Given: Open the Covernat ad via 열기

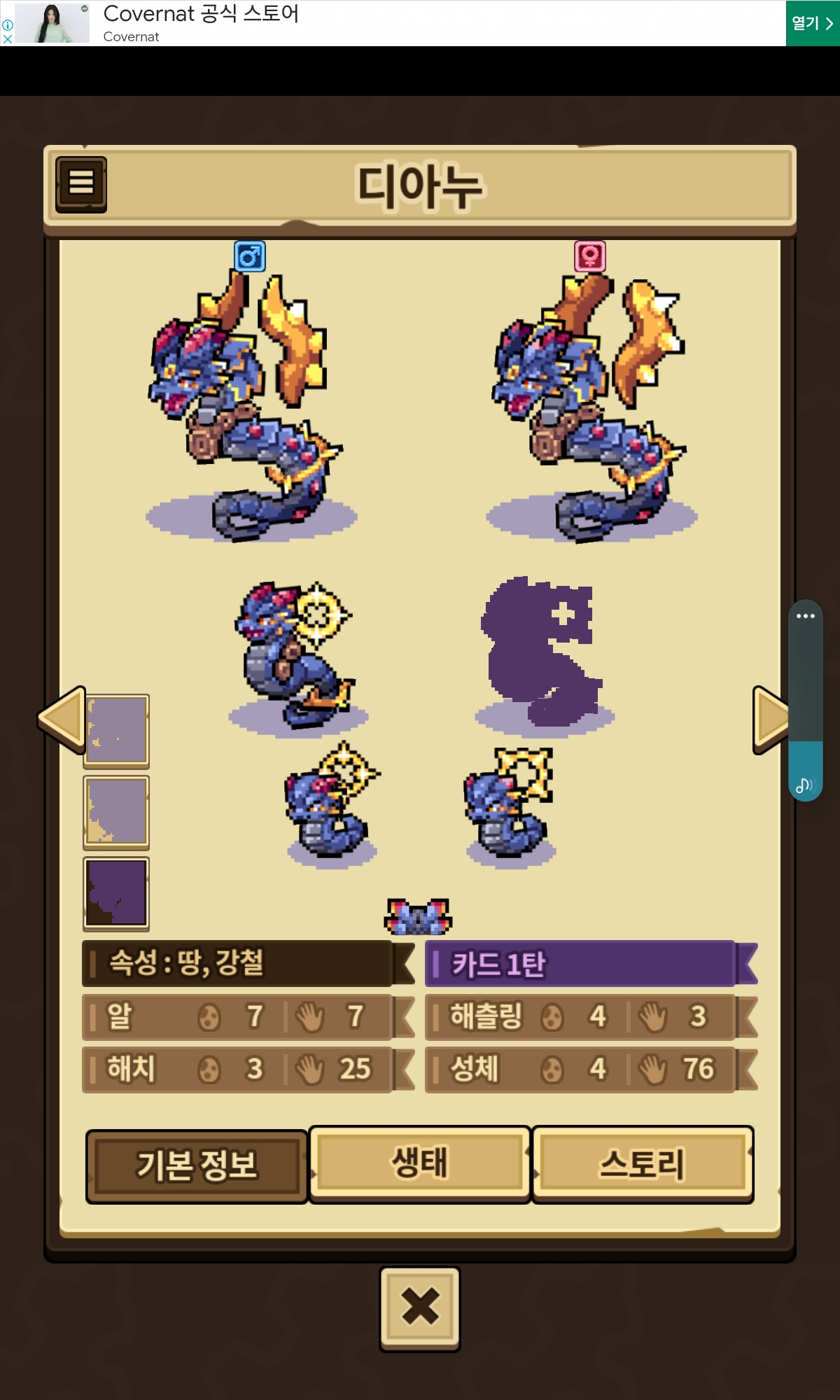Looking at the screenshot, I should [813, 23].
